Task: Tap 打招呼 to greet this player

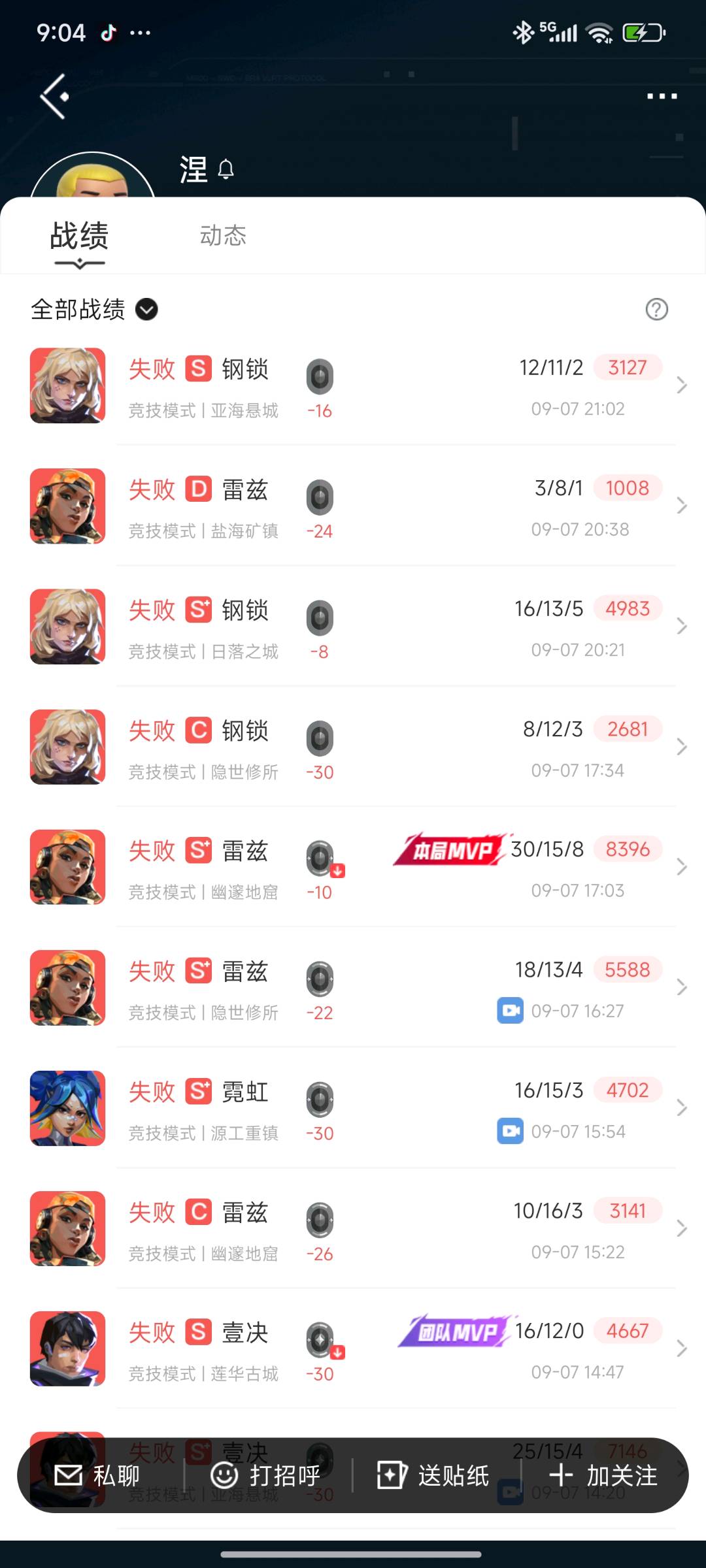Action: [x=267, y=1475]
